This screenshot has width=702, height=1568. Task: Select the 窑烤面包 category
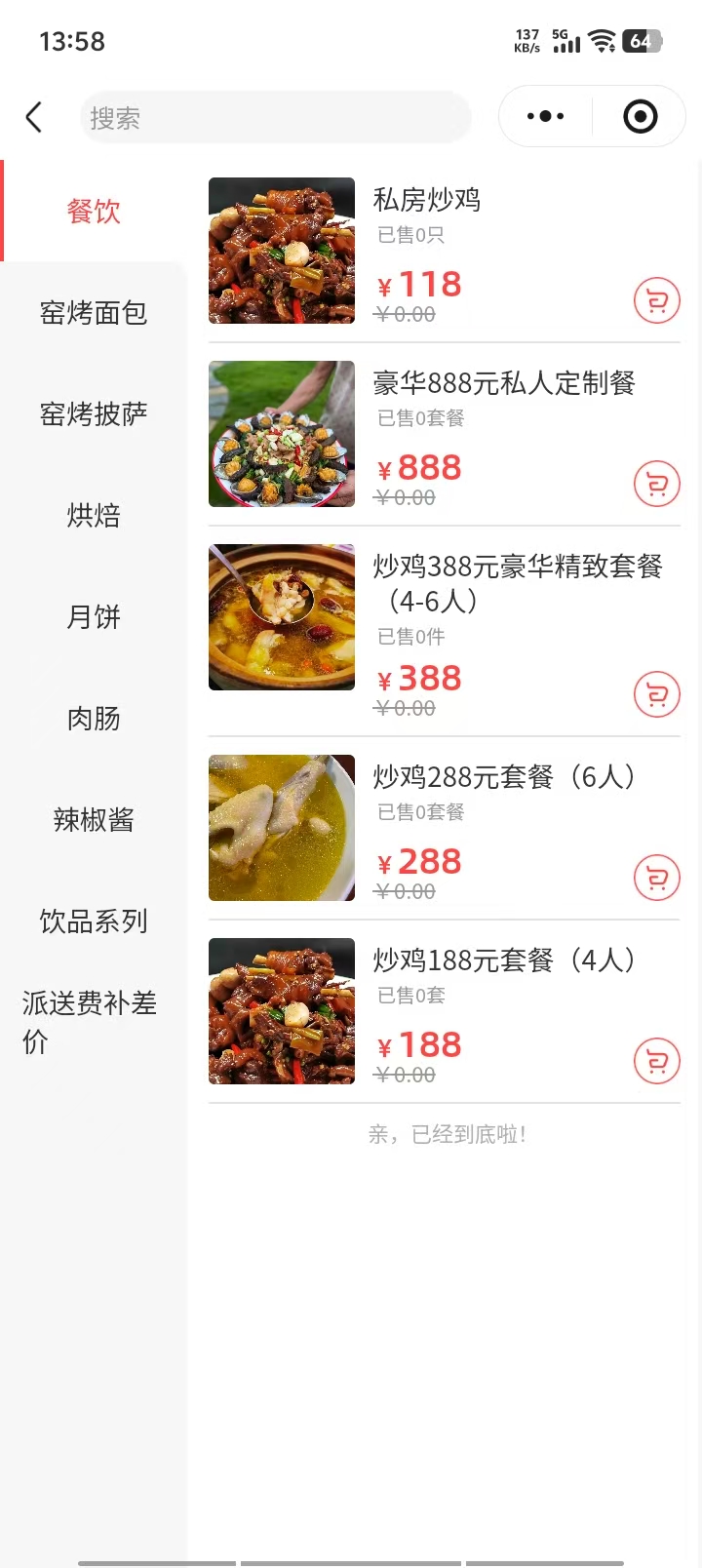[94, 313]
